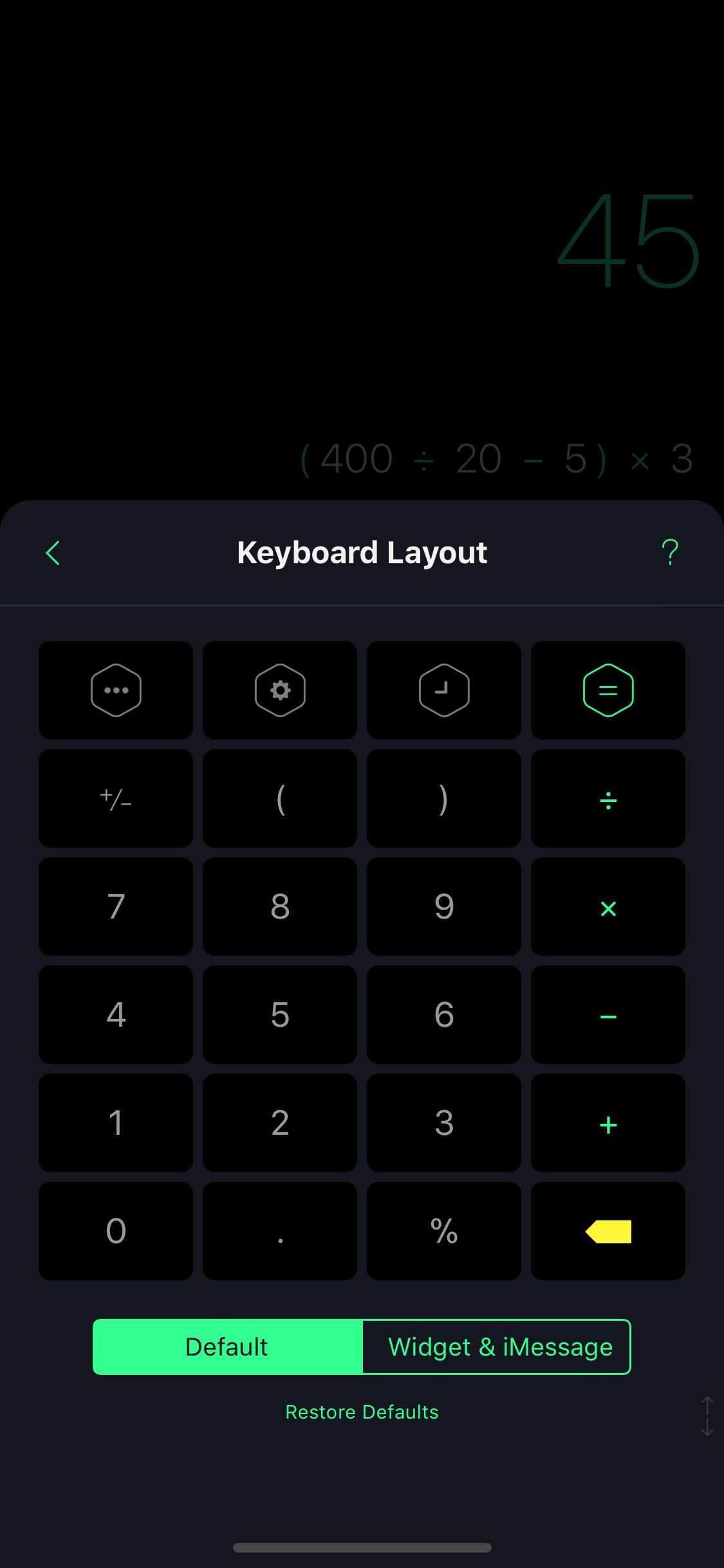
Task: Restore Defaults for keyboard layout
Action: (362, 1412)
